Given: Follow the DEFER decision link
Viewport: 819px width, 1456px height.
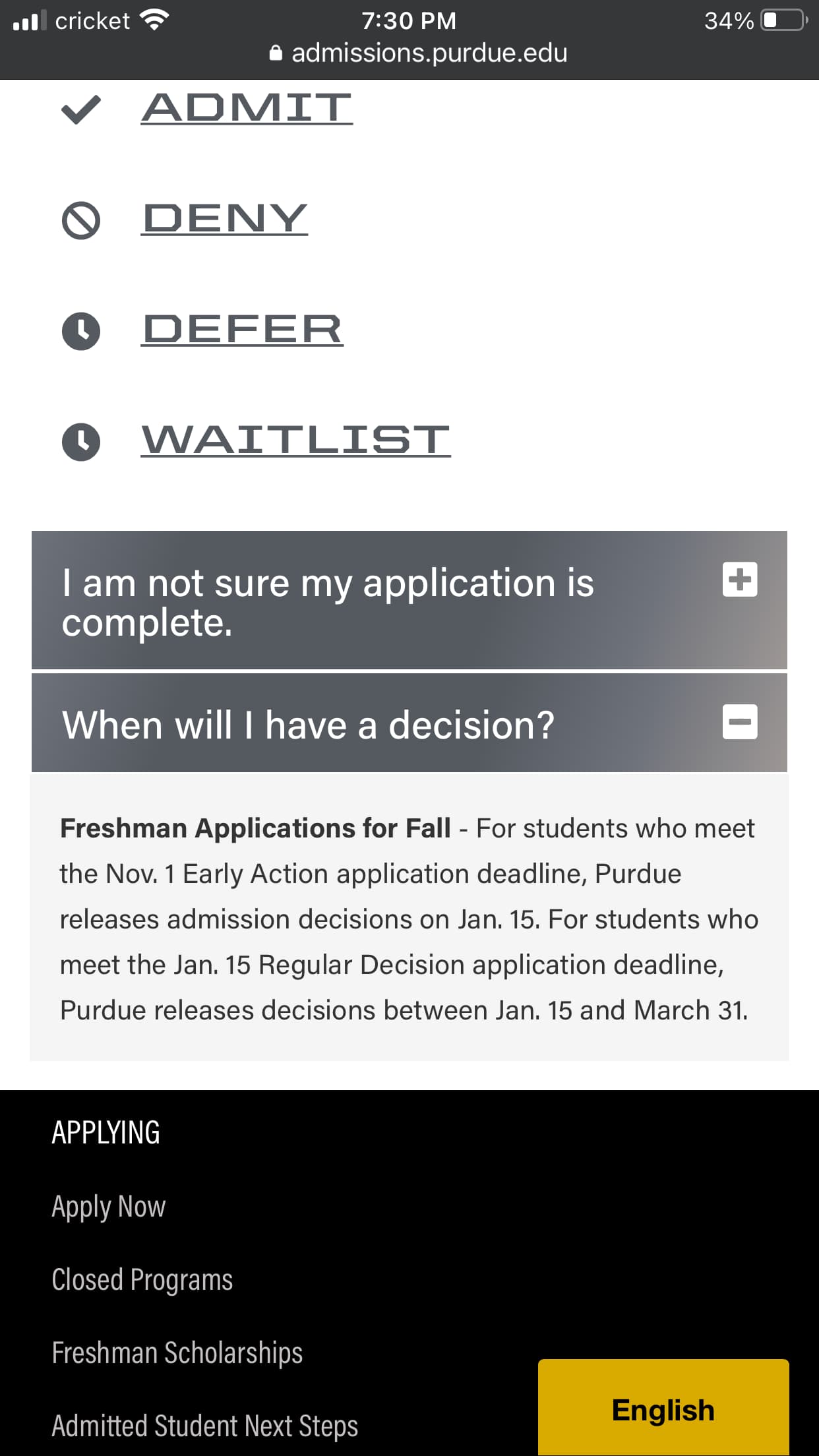Looking at the screenshot, I should pyautogui.click(x=242, y=329).
